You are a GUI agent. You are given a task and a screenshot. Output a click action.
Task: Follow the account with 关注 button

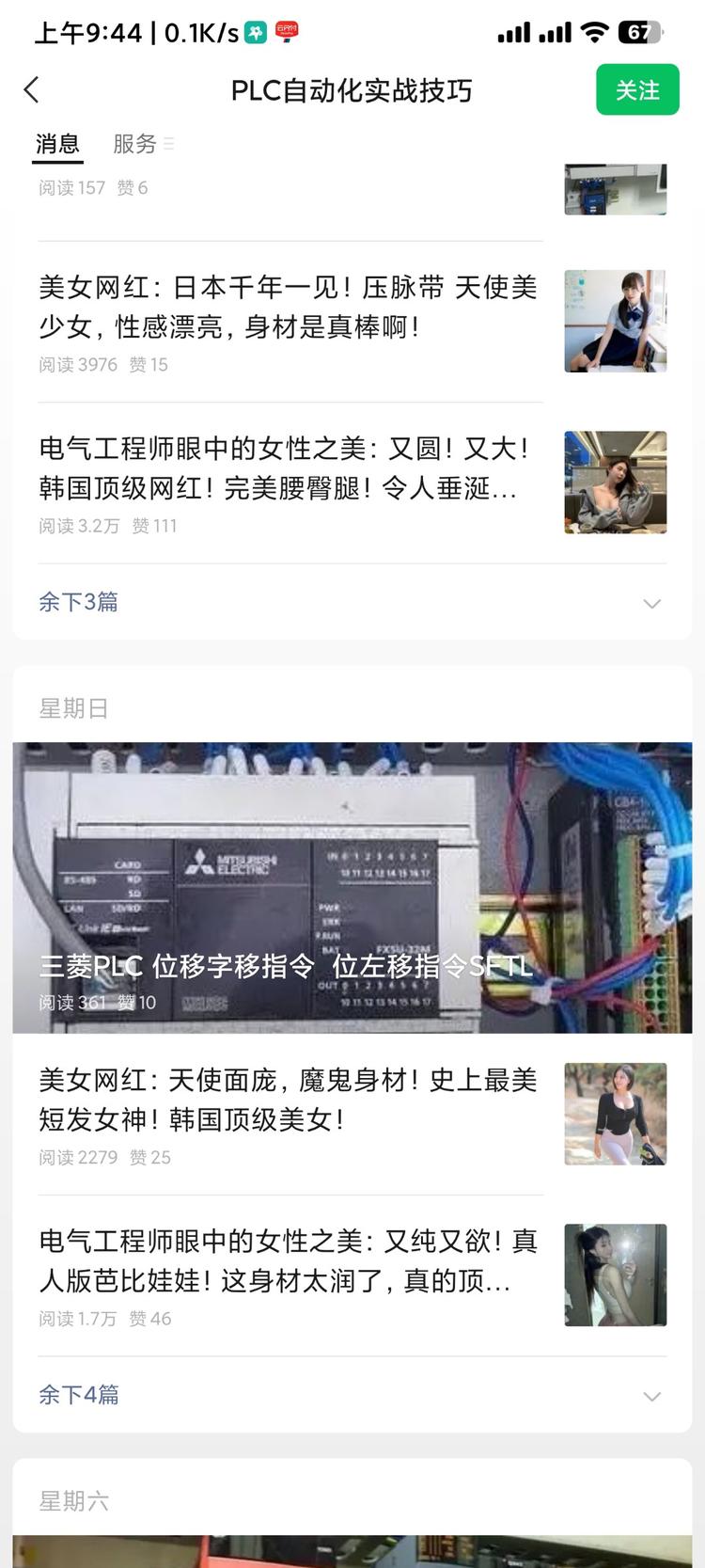pyautogui.click(x=637, y=90)
